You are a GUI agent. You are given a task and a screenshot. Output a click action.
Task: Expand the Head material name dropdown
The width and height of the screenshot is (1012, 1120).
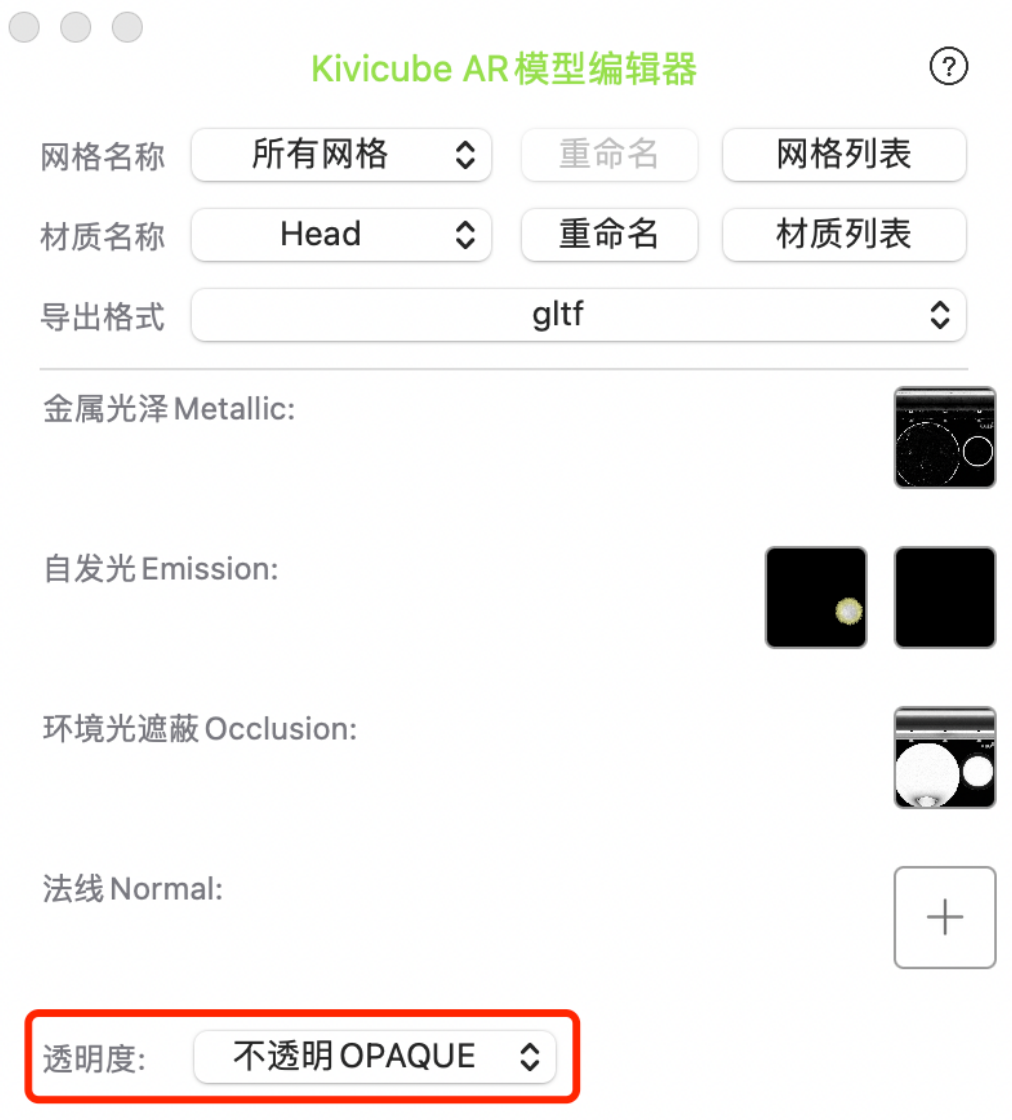coord(341,235)
